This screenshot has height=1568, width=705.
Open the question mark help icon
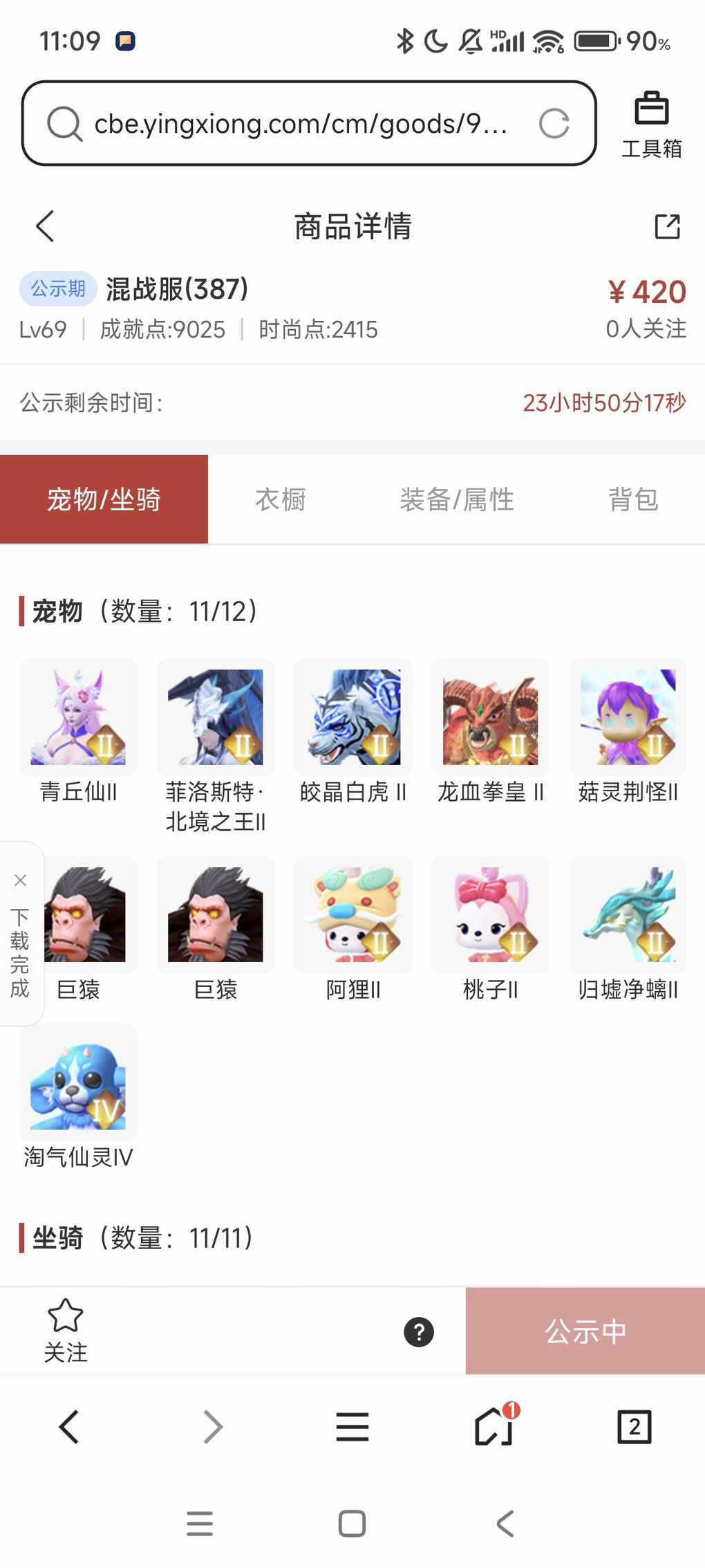coord(419,1331)
